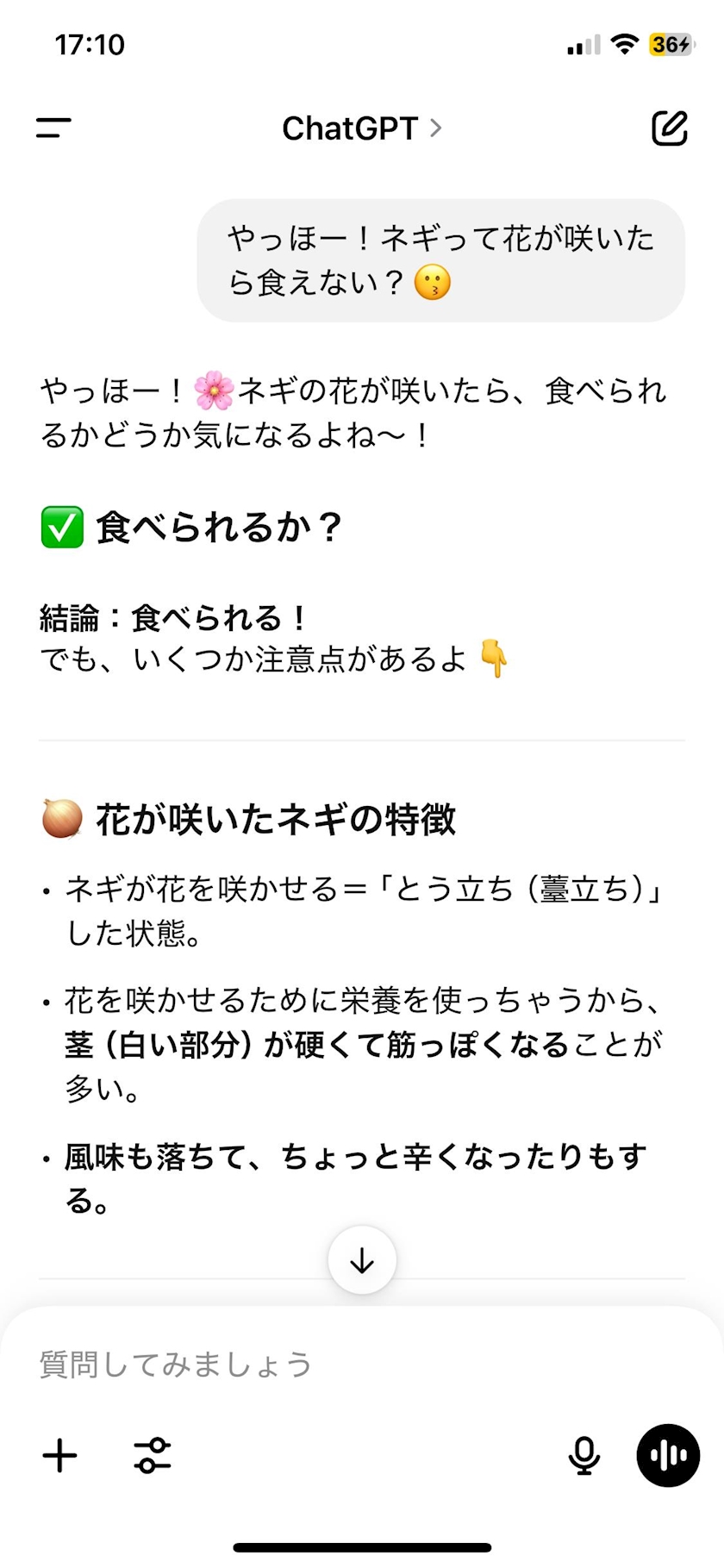Add an attachment with the plus icon
The image size is (724, 1568).
tap(60, 1456)
